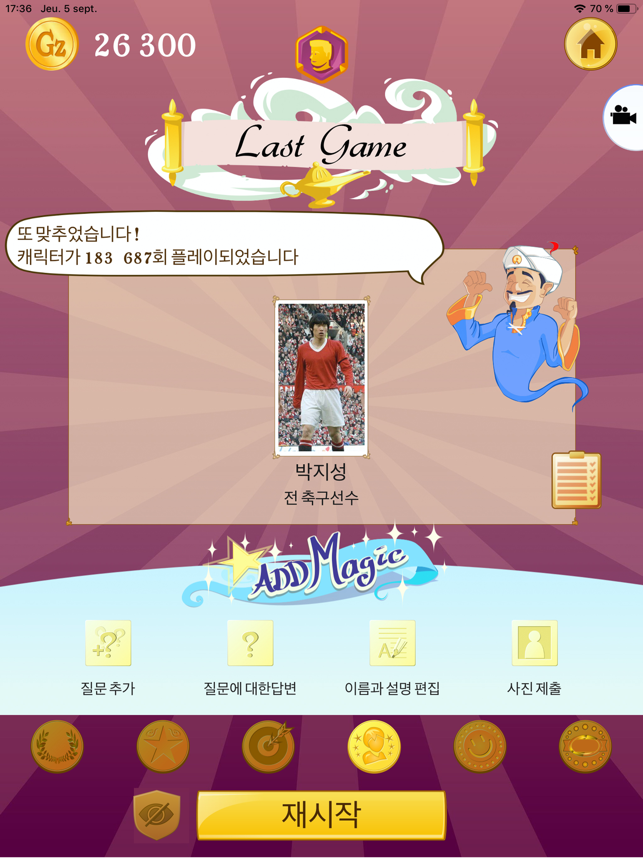The width and height of the screenshot is (643, 858).
Task: Select 질문 추가 option
Action: click(108, 644)
